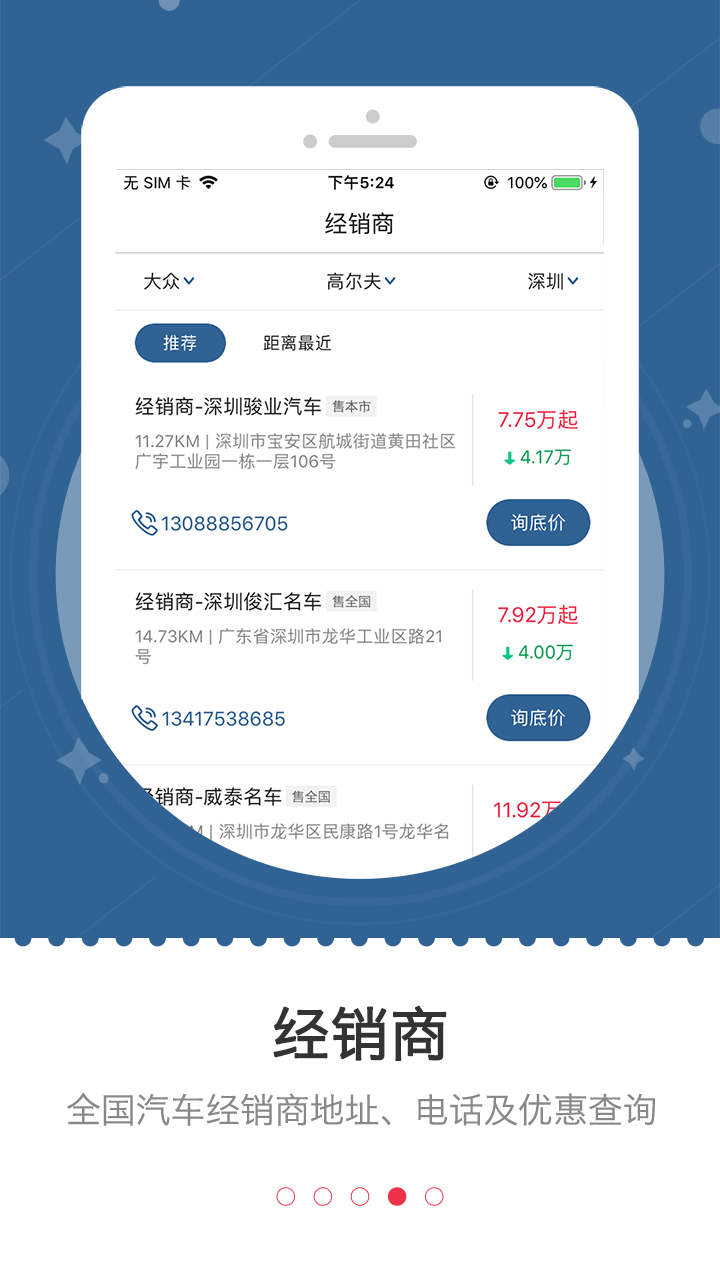This screenshot has height=1280, width=720.
Task: Open the third page indicator dot
Action: pos(360,1196)
